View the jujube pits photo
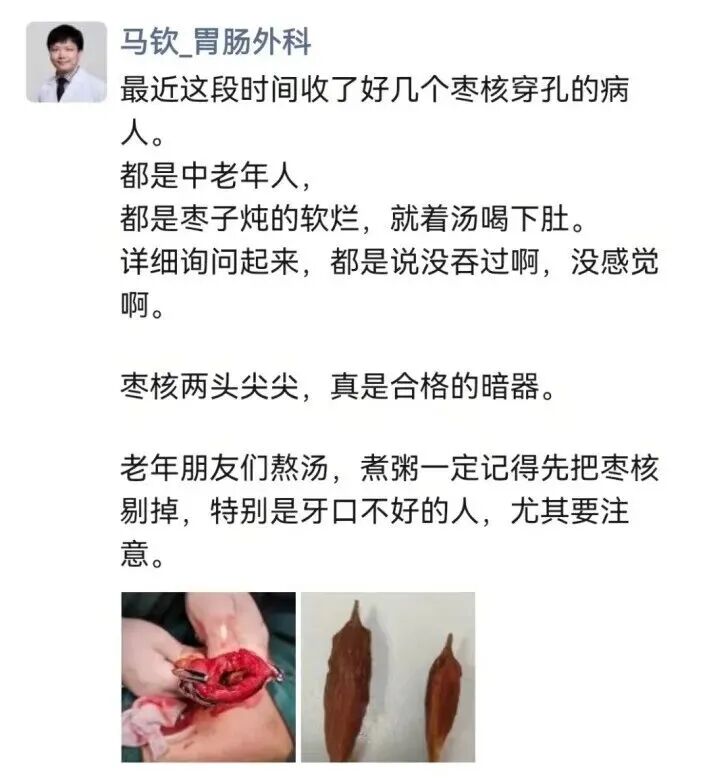Screen dimensions: 705x778 388,677
